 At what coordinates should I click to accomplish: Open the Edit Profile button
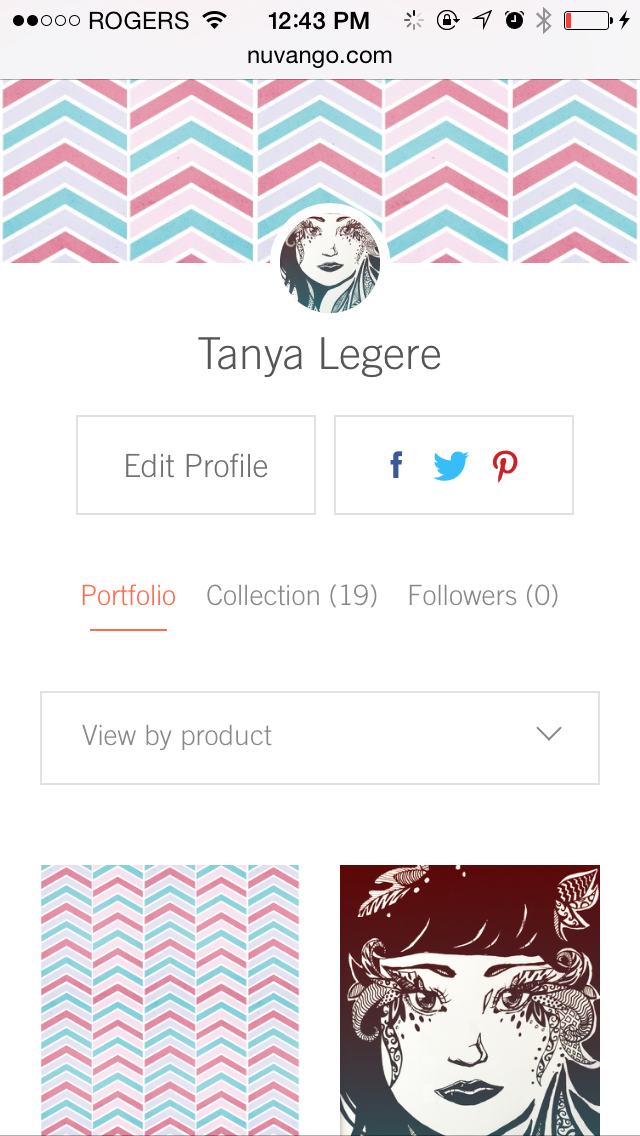pos(196,466)
